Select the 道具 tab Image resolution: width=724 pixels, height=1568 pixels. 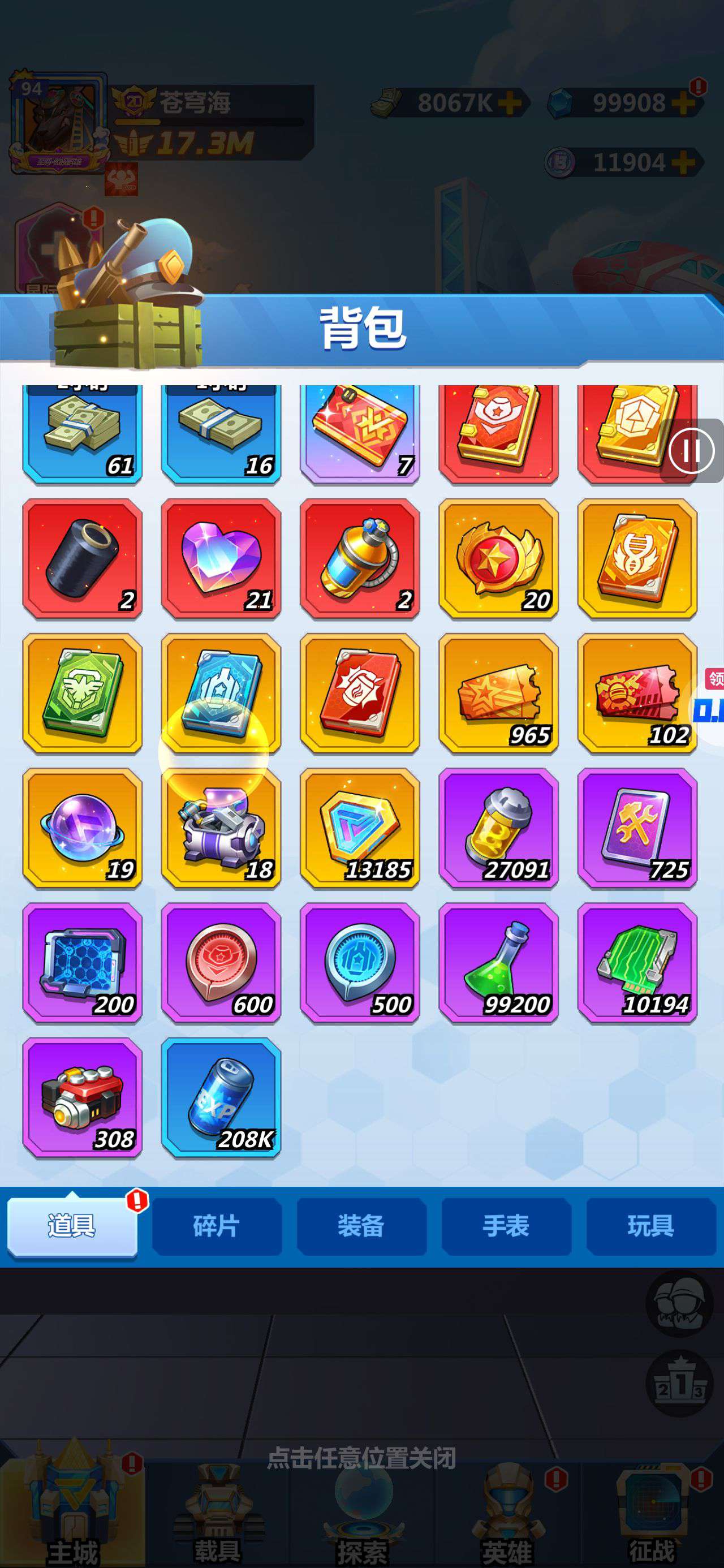pyautogui.click(x=72, y=1226)
